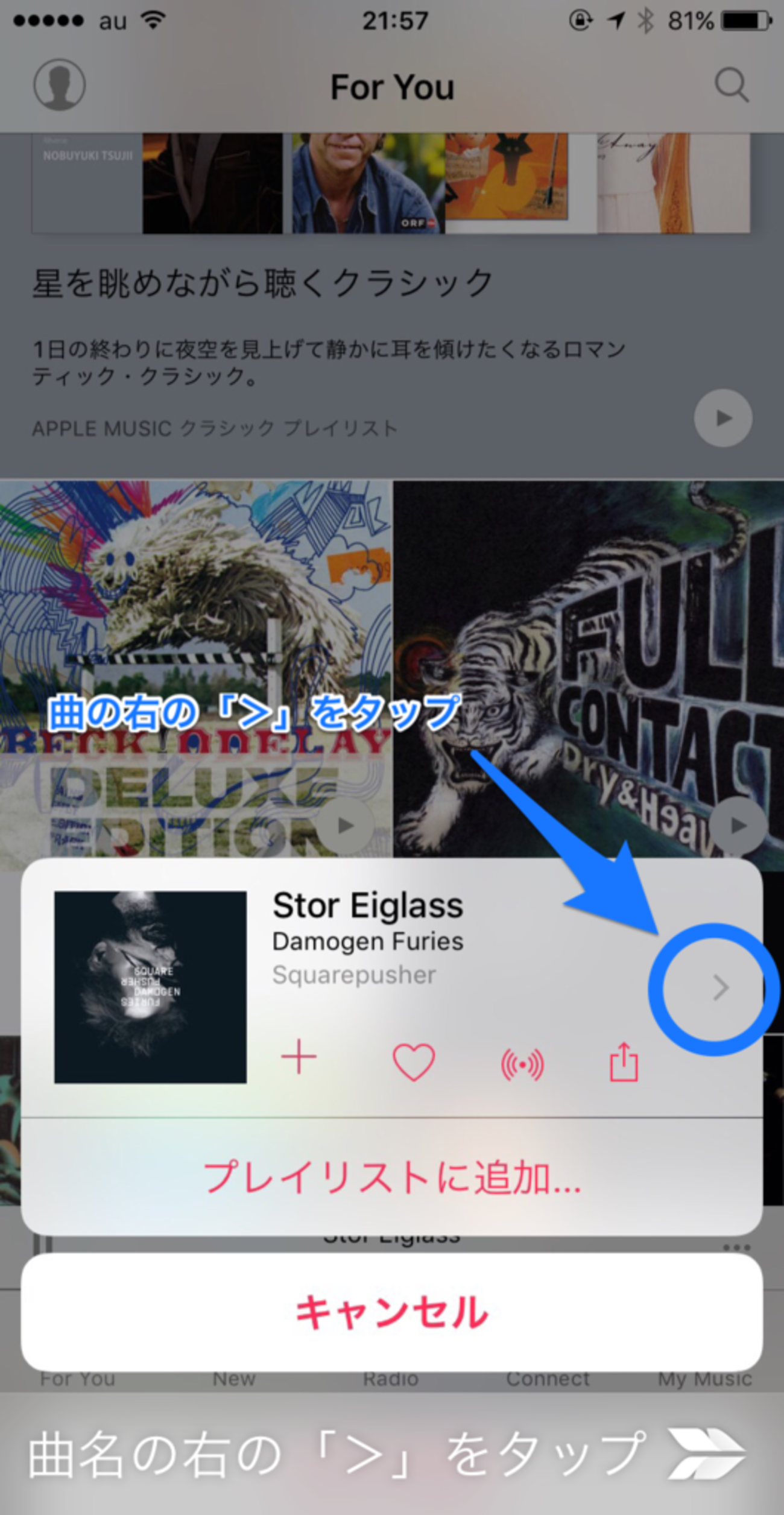Share the song Stor Eiglass
This screenshot has width=784, height=1515.
[624, 1061]
